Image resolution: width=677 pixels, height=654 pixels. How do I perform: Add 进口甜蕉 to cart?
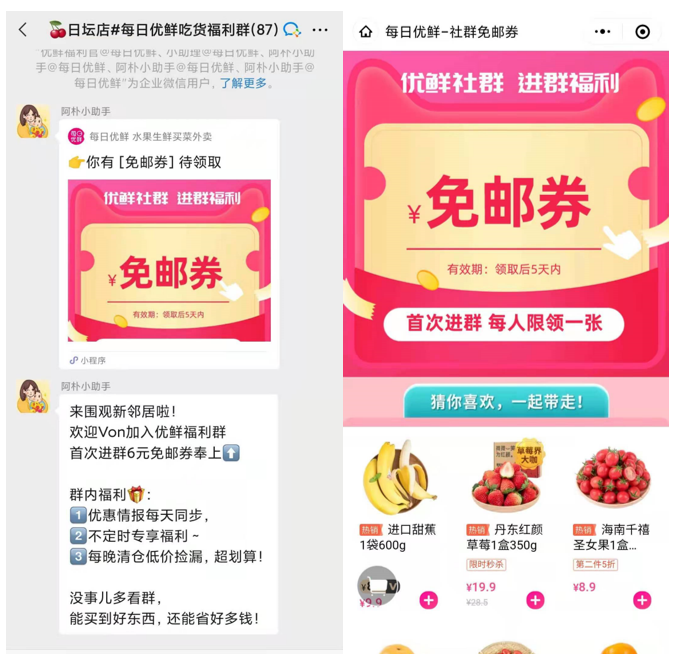(428, 600)
